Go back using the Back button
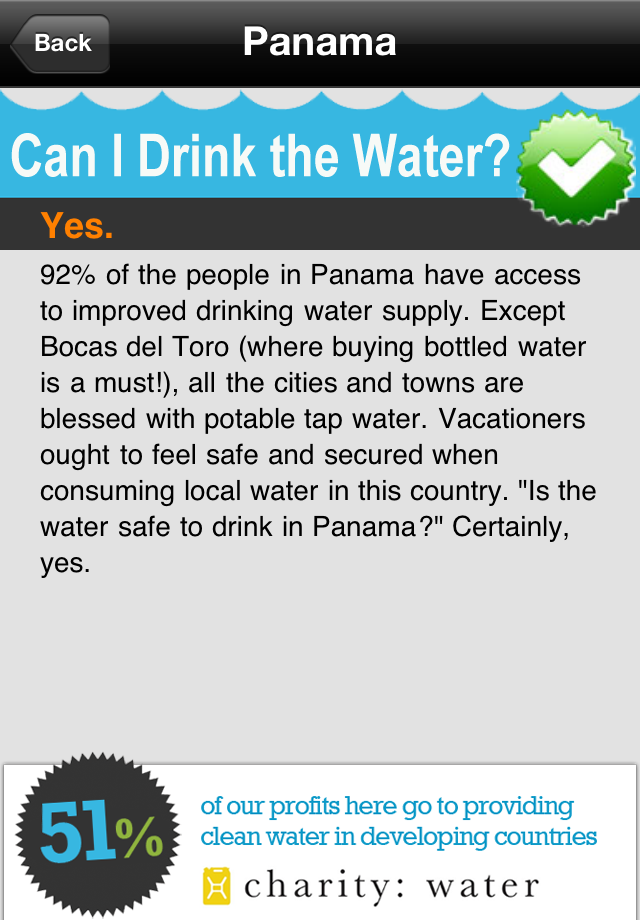 coord(60,43)
